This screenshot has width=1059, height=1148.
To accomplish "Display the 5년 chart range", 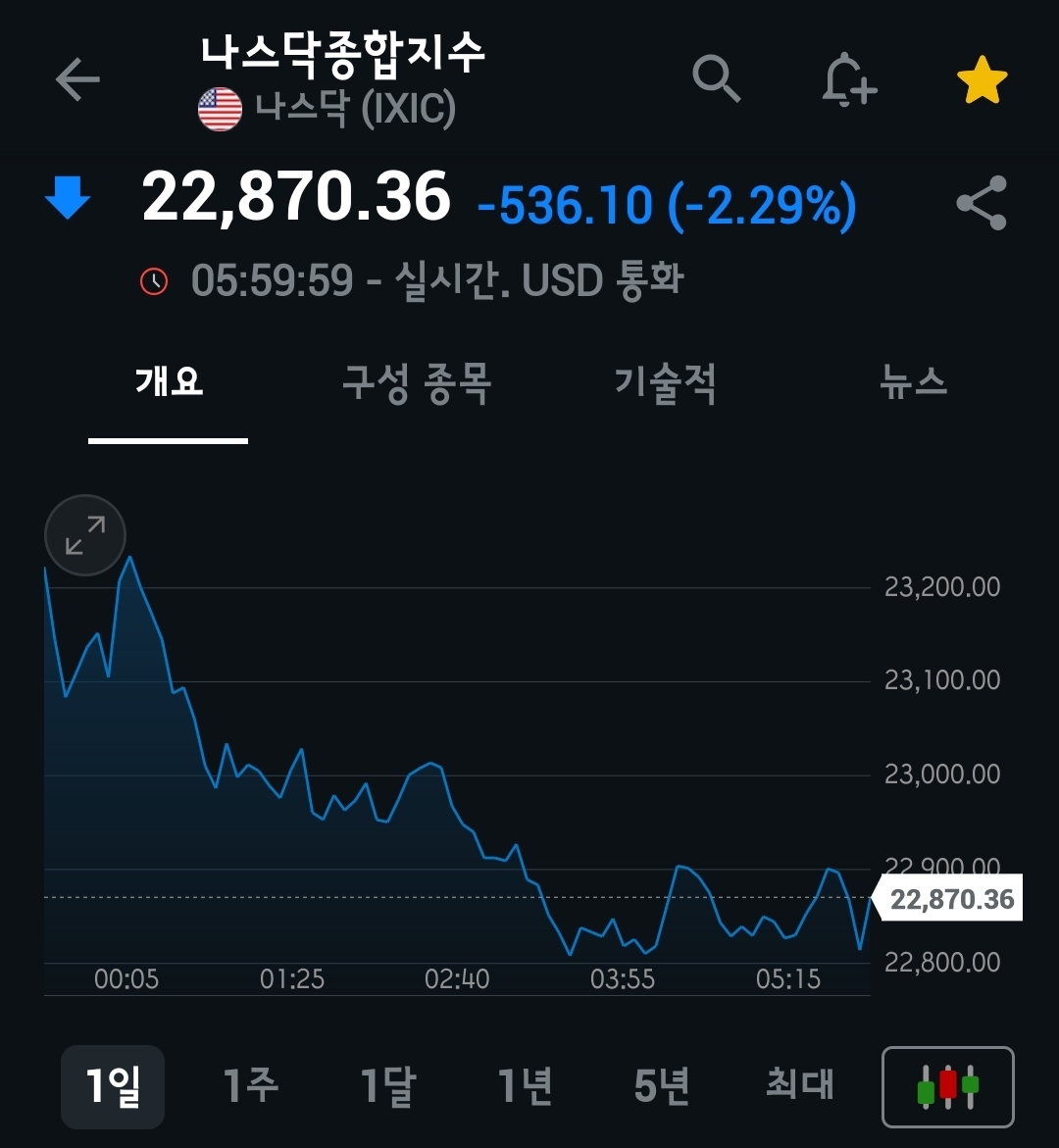I will tap(662, 1086).
